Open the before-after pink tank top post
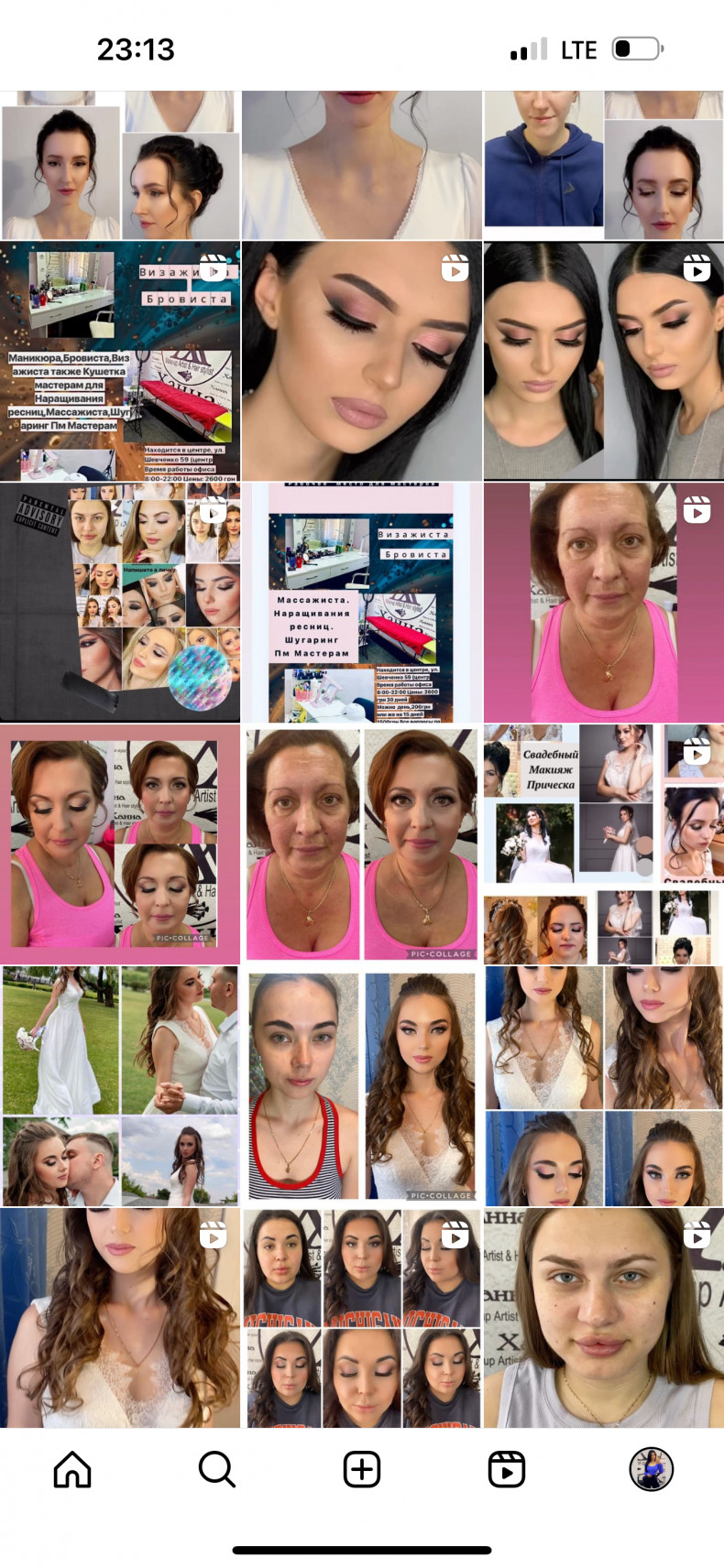Image resolution: width=724 pixels, height=1568 pixels. tap(361, 843)
